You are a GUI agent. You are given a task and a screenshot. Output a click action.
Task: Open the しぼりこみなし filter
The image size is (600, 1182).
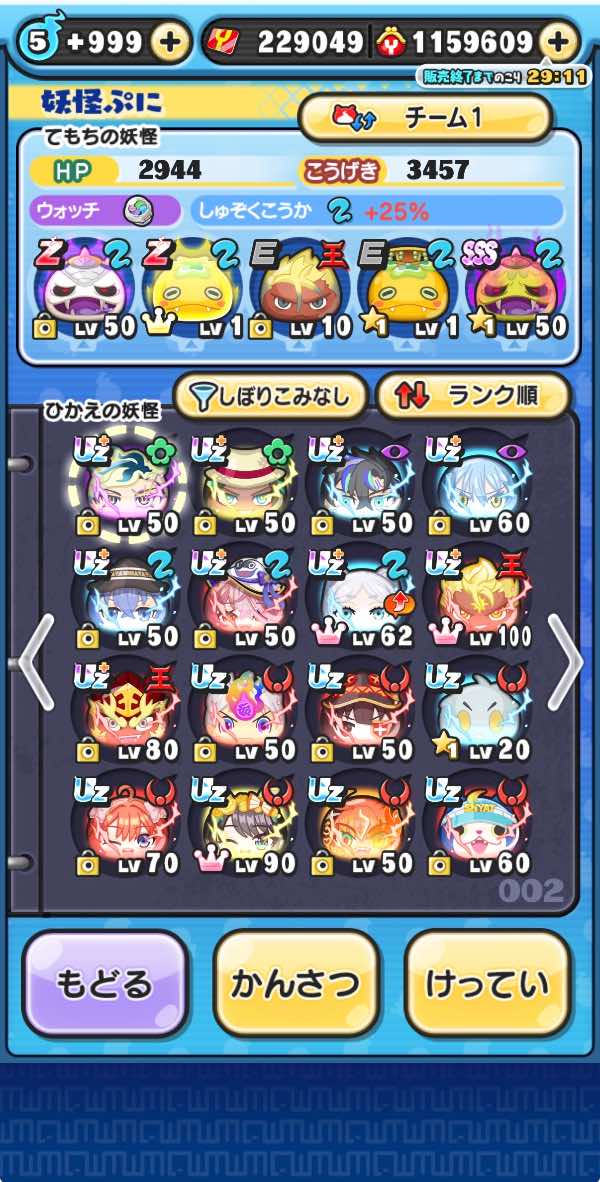coord(270,396)
